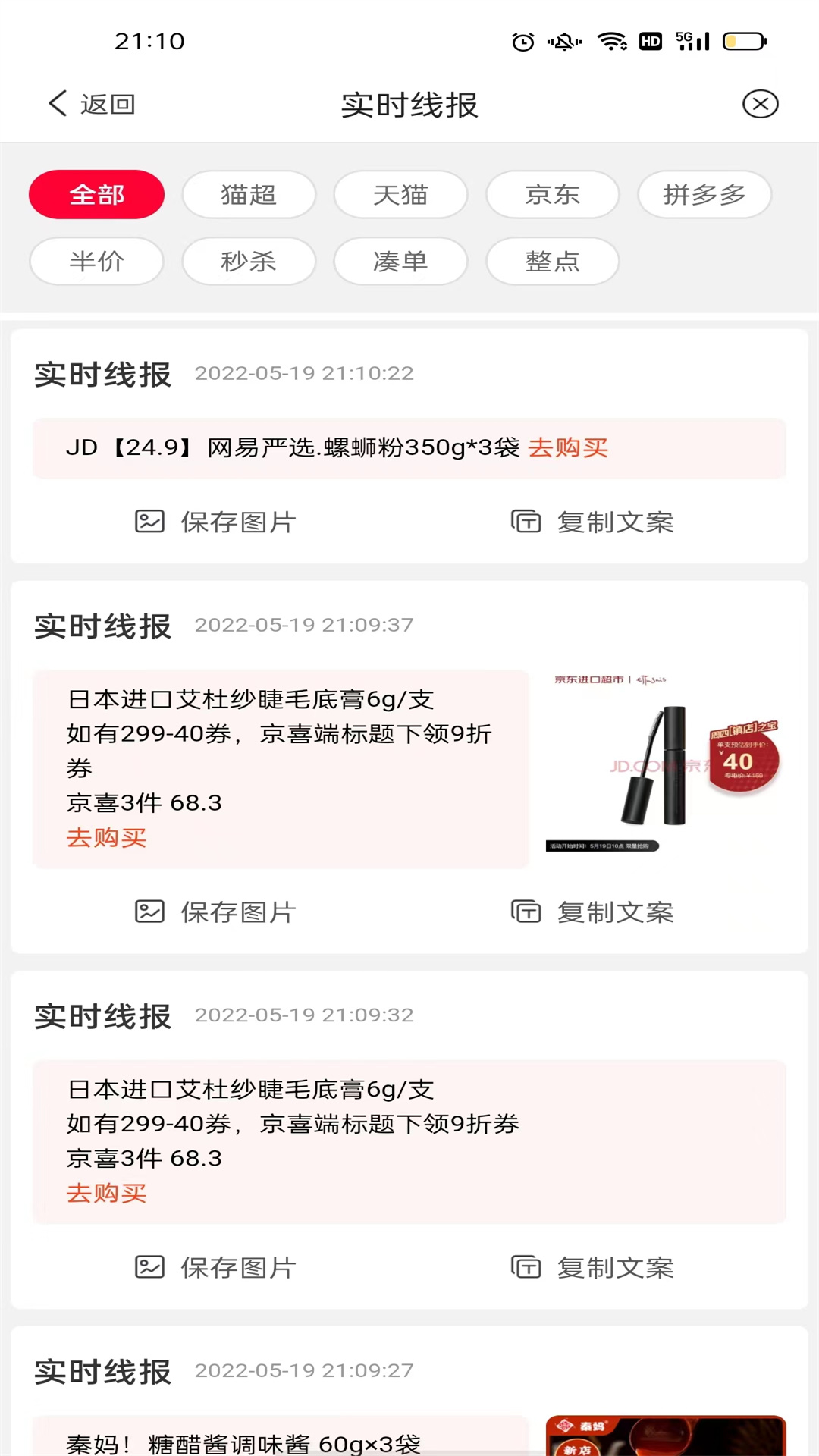The width and height of the screenshot is (819, 1456).
Task: Tap the 复制文案 copy icon on the first card
Action: pos(526,522)
